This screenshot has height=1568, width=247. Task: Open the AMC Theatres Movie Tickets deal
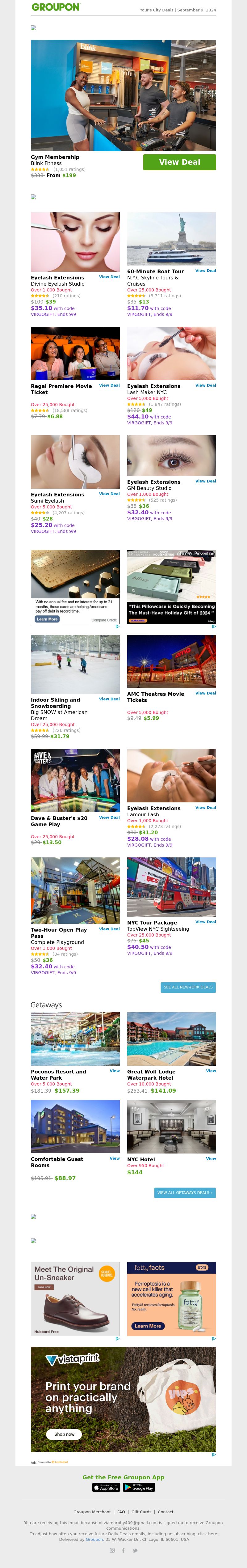click(x=205, y=693)
